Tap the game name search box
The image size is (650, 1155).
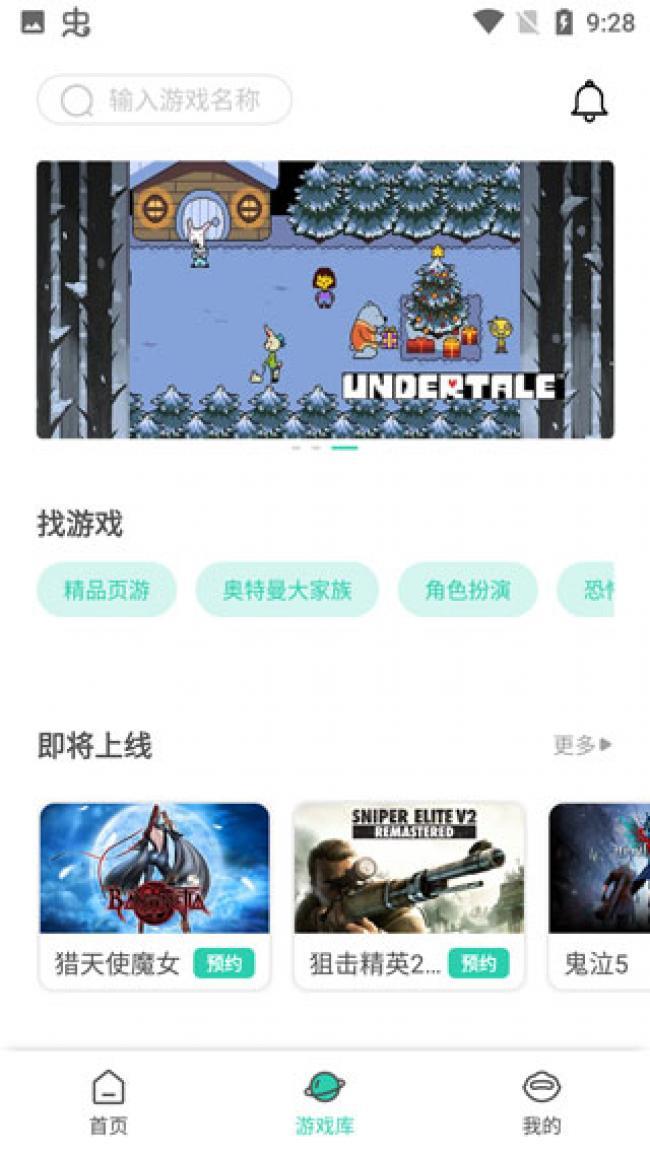165,100
